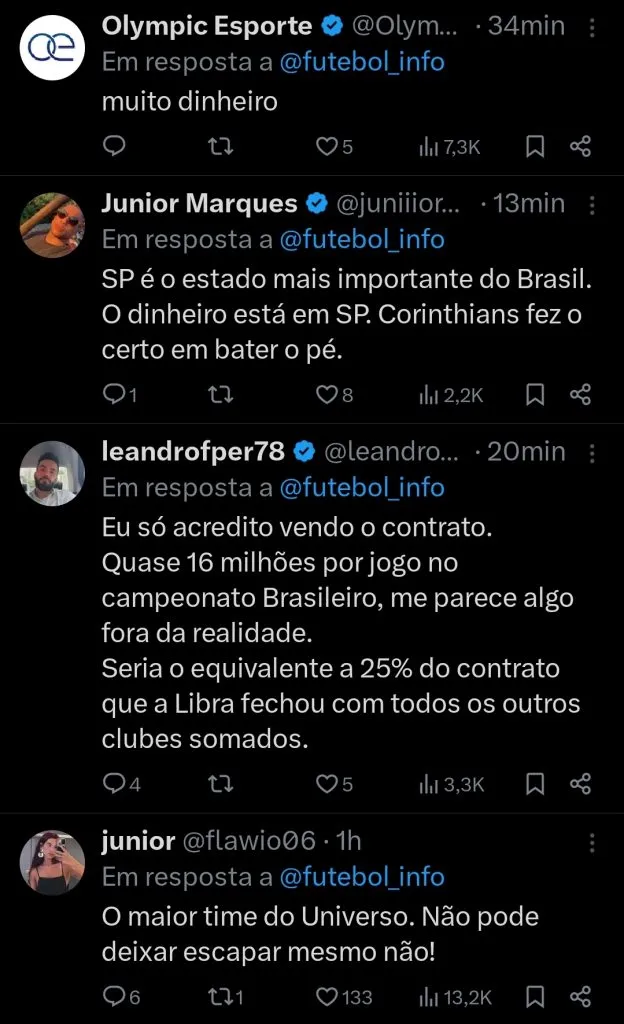Repost Junior Marques's reply
624x1024 pixels.
tap(220, 395)
